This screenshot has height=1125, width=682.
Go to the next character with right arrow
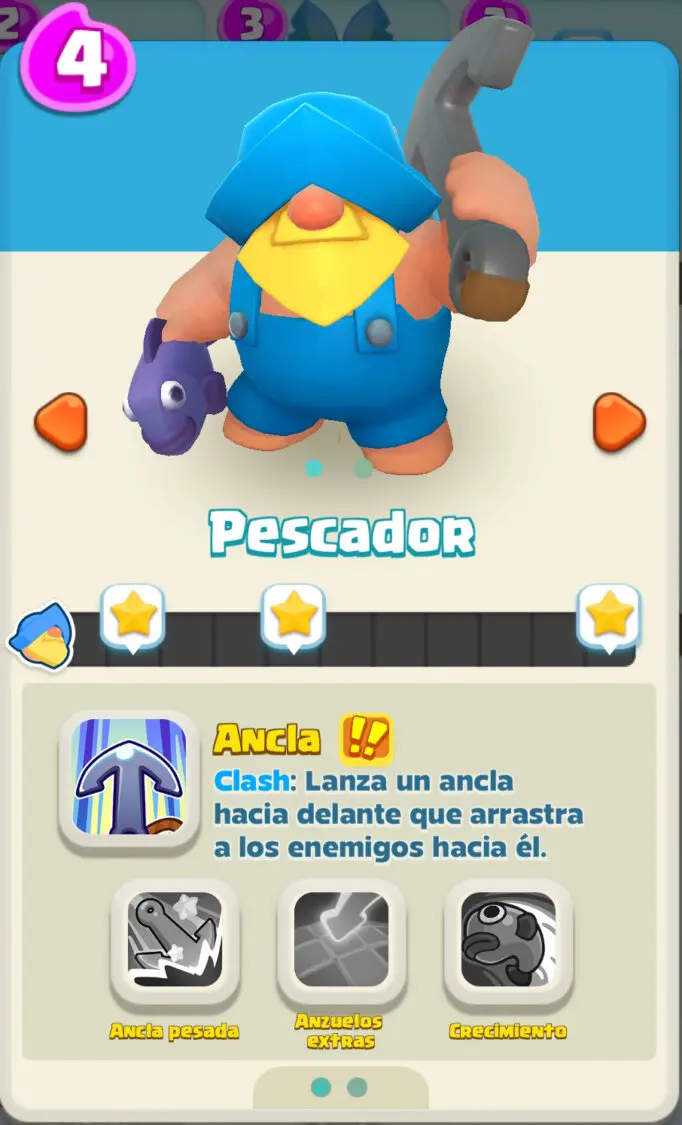pos(620,422)
